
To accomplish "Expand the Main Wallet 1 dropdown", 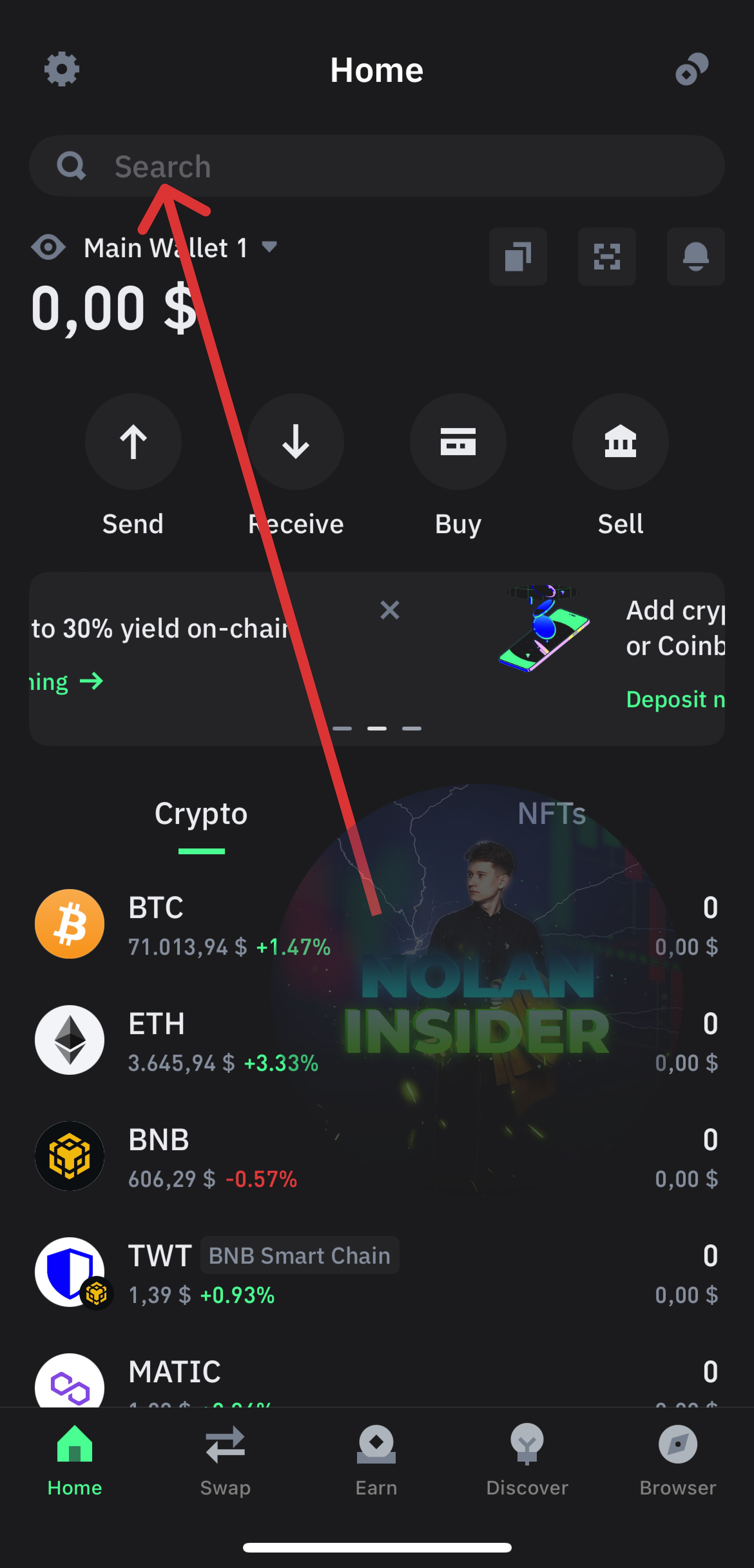I will (x=180, y=248).
